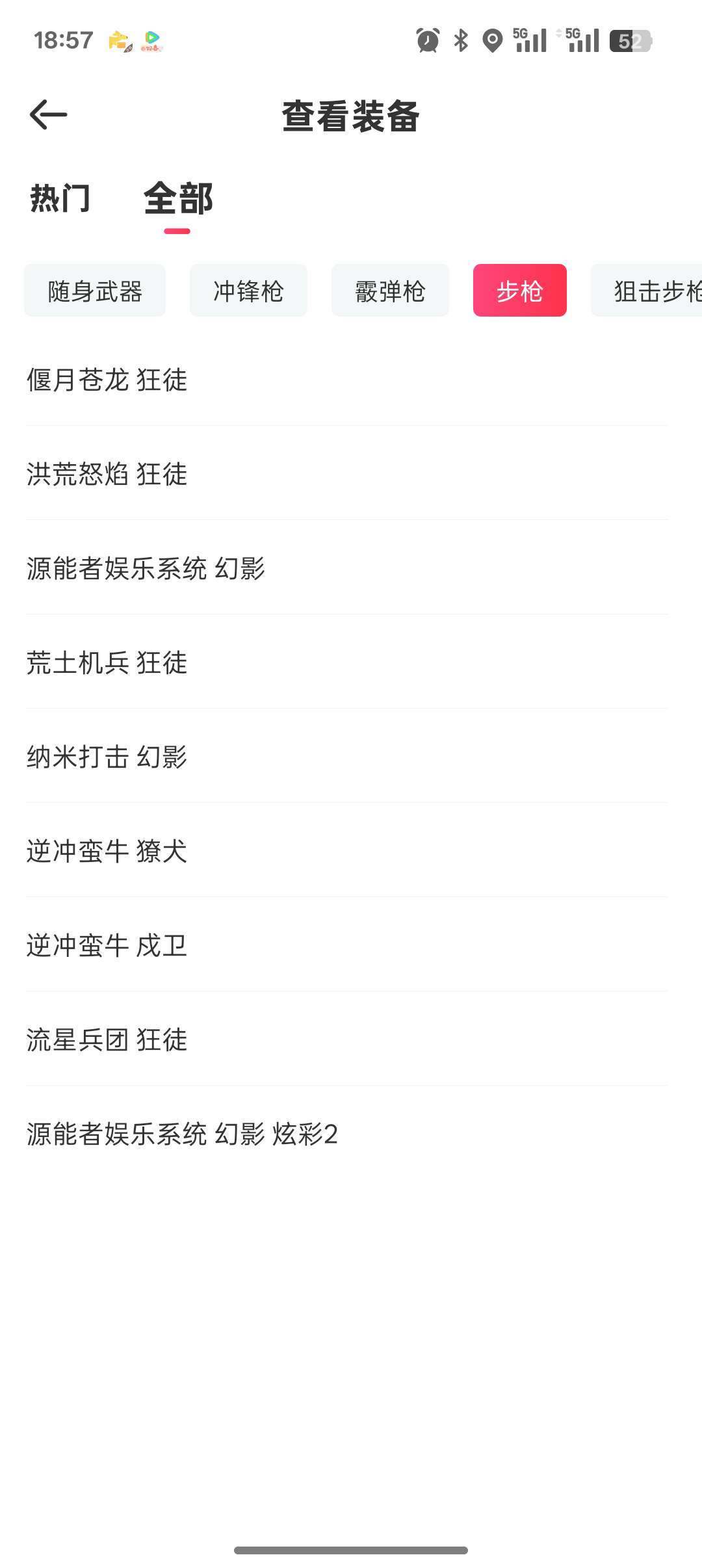Go back using the arrow icon
Image resolution: width=702 pixels, height=1568 pixels.
[x=49, y=115]
